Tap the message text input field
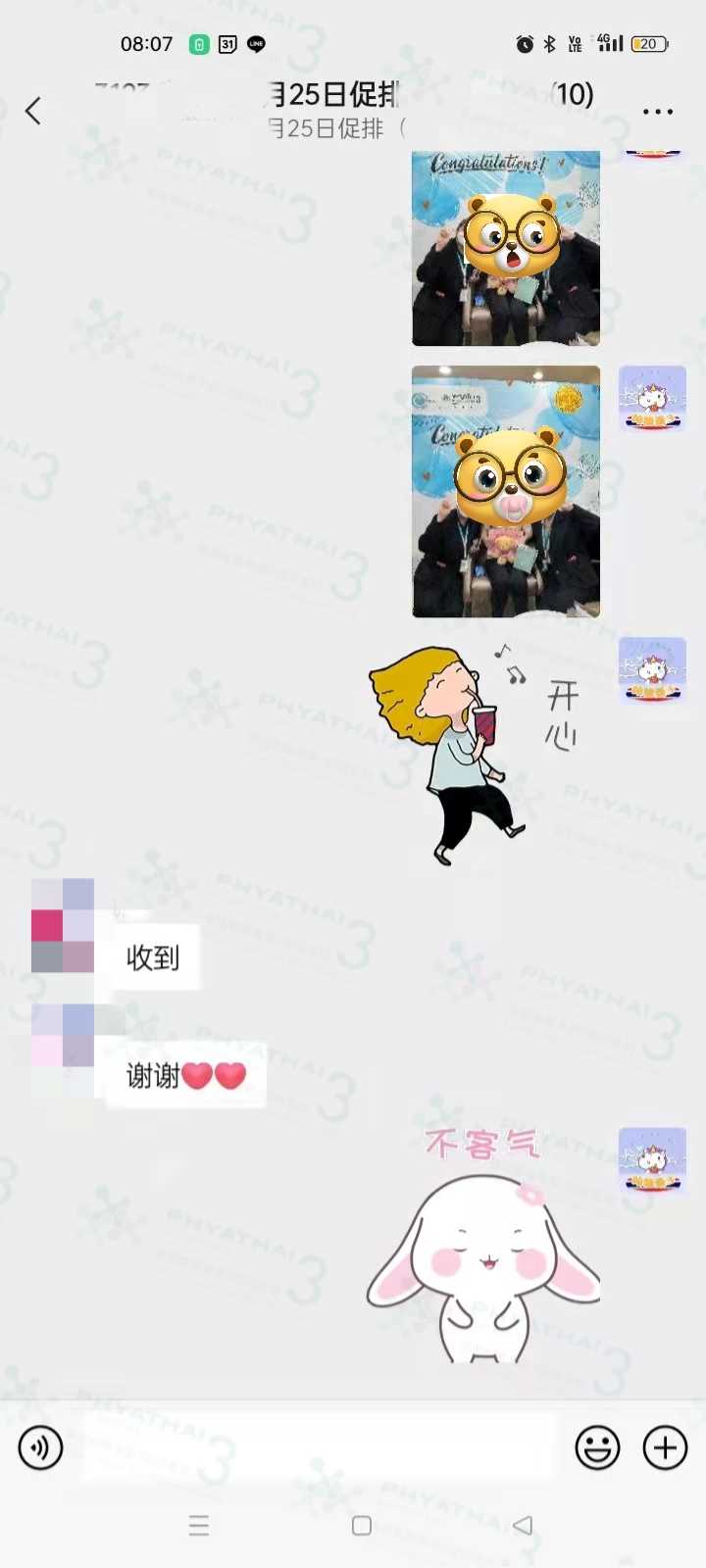Image resolution: width=706 pixels, height=1568 pixels. pyautogui.click(x=319, y=1447)
